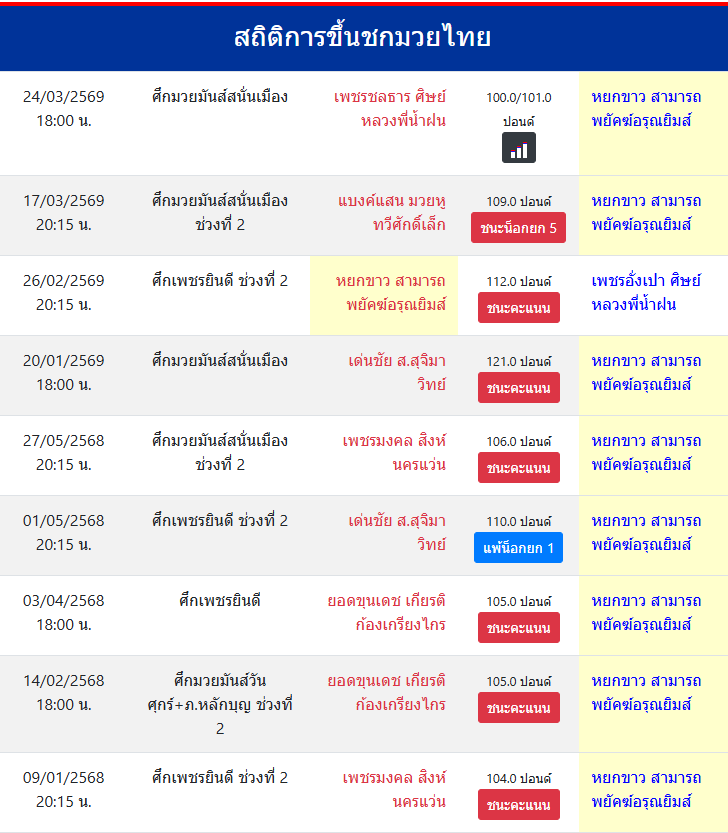Tap ชนะคะแนน badge in the 09/01/2568 row
728x833 pixels.
click(518, 805)
